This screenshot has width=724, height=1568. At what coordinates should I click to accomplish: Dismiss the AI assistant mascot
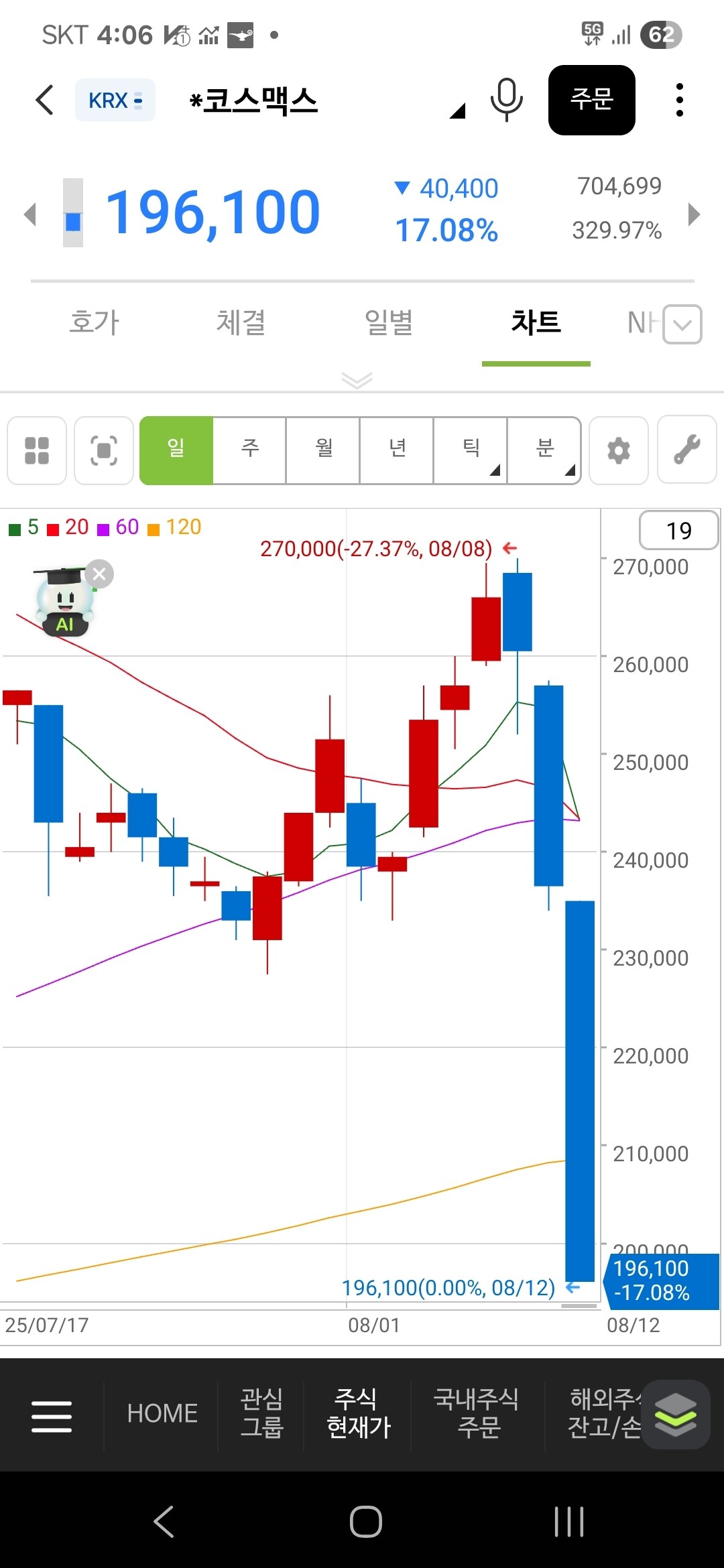point(100,574)
